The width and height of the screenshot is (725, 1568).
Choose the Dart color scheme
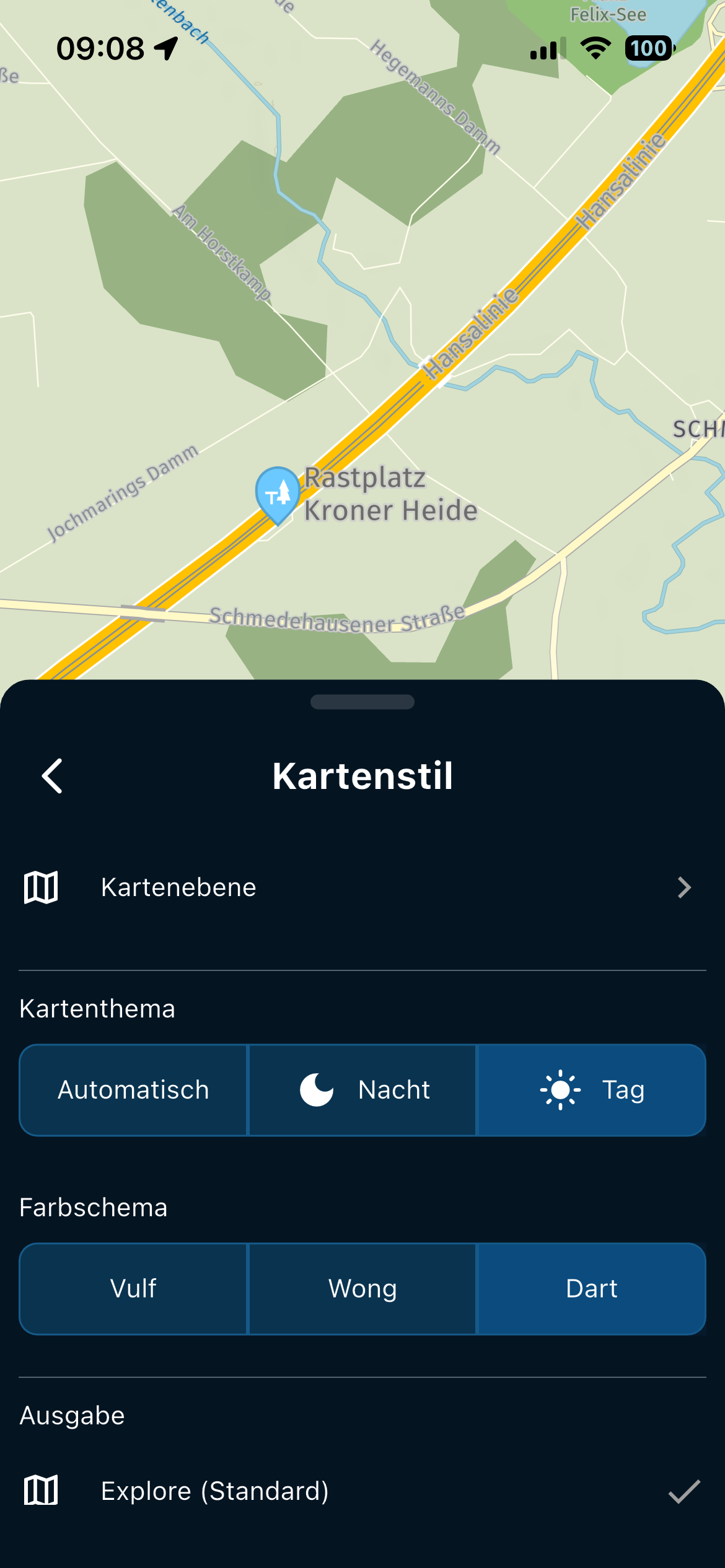click(591, 1289)
